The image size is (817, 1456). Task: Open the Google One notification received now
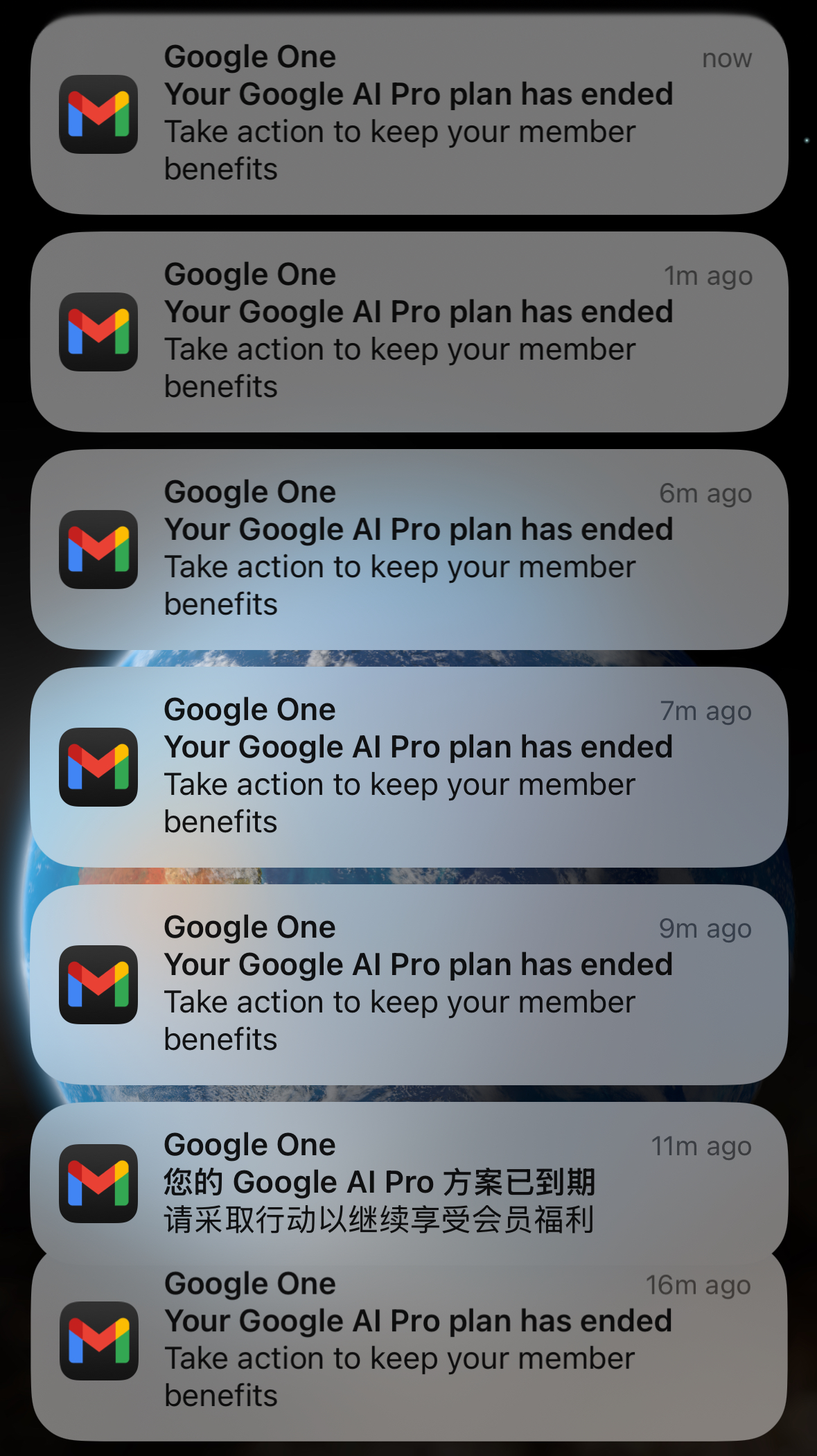[x=409, y=114]
